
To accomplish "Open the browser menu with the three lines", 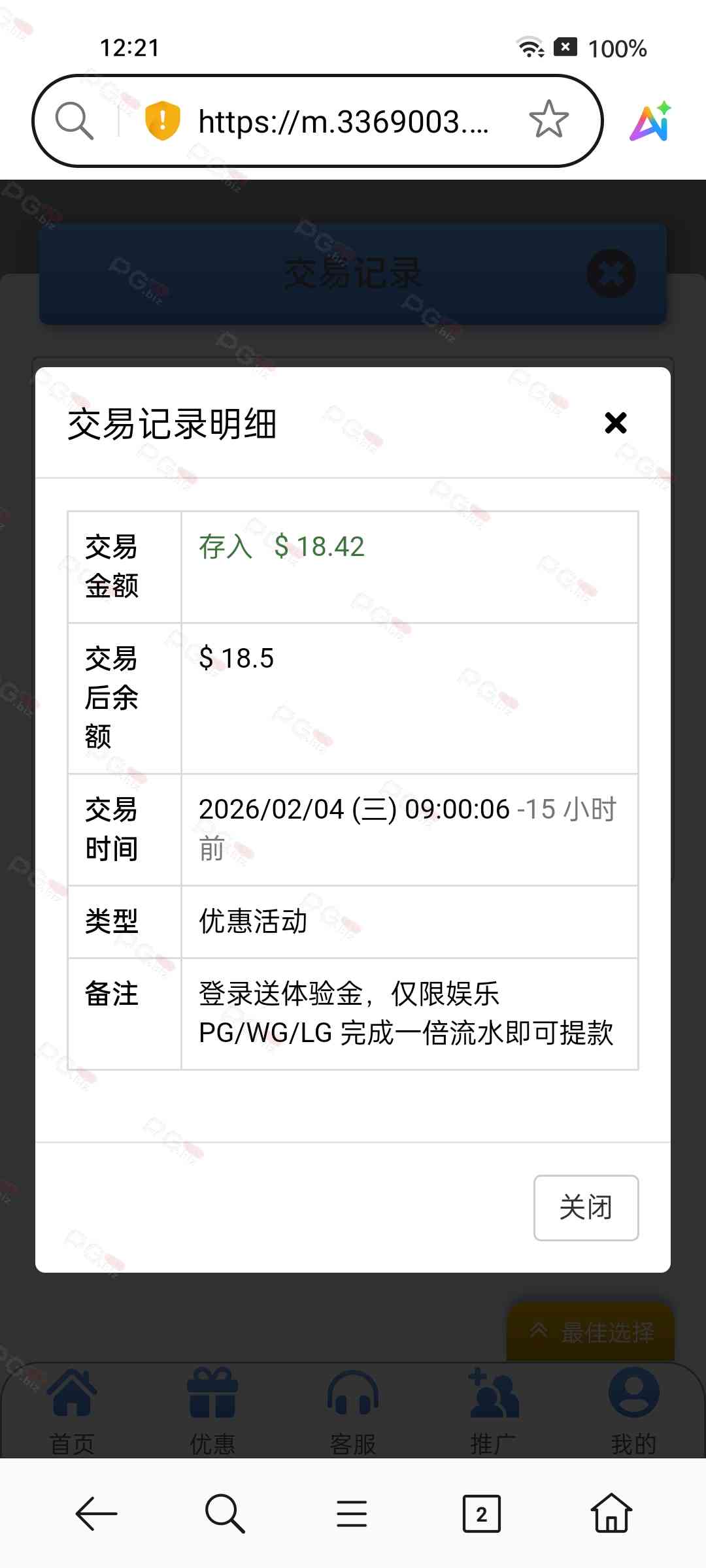I will coord(352,1513).
